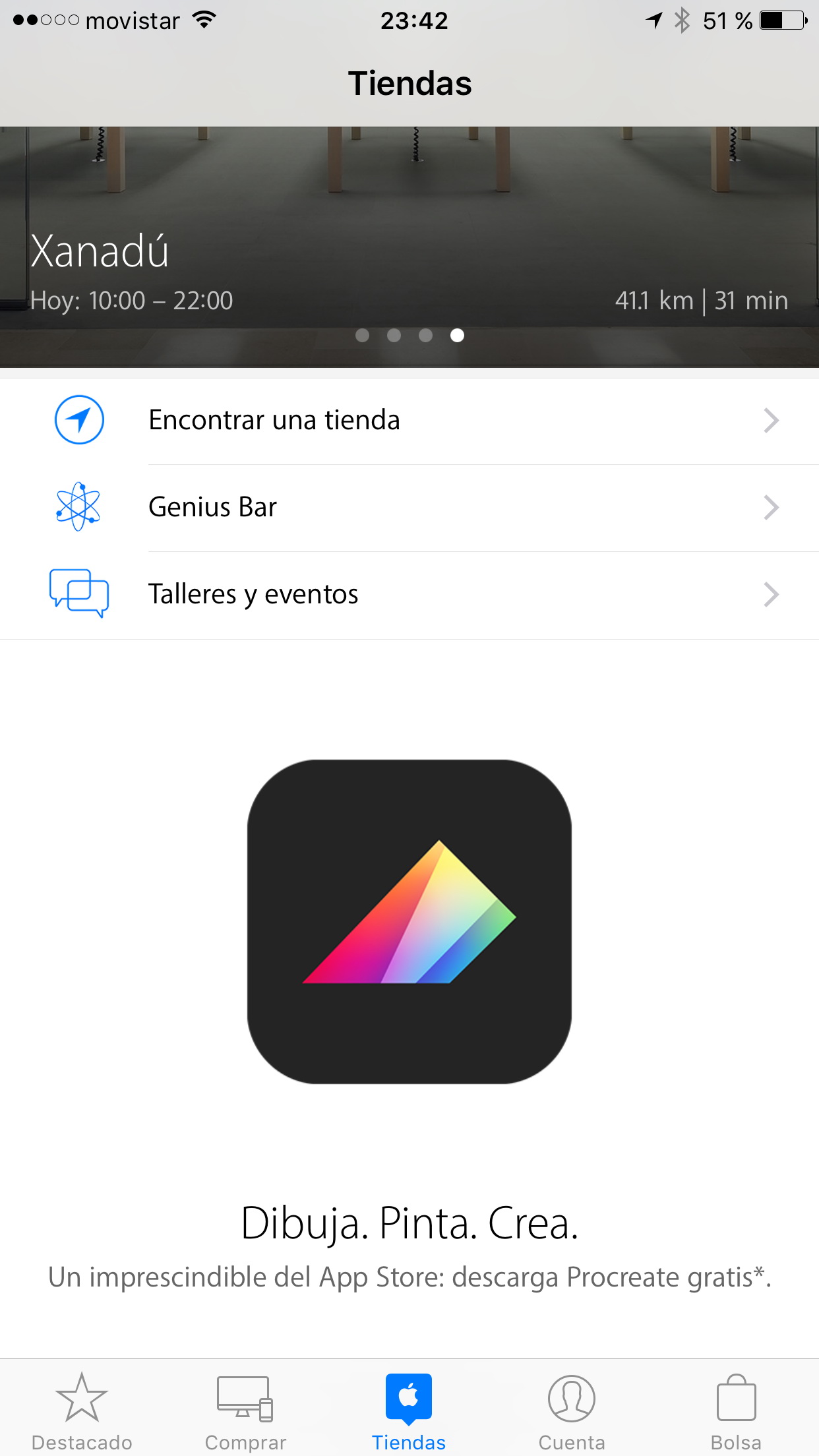Open the Genius Bar row
Image resolution: width=819 pixels, height=1456 pixels.
409,508
